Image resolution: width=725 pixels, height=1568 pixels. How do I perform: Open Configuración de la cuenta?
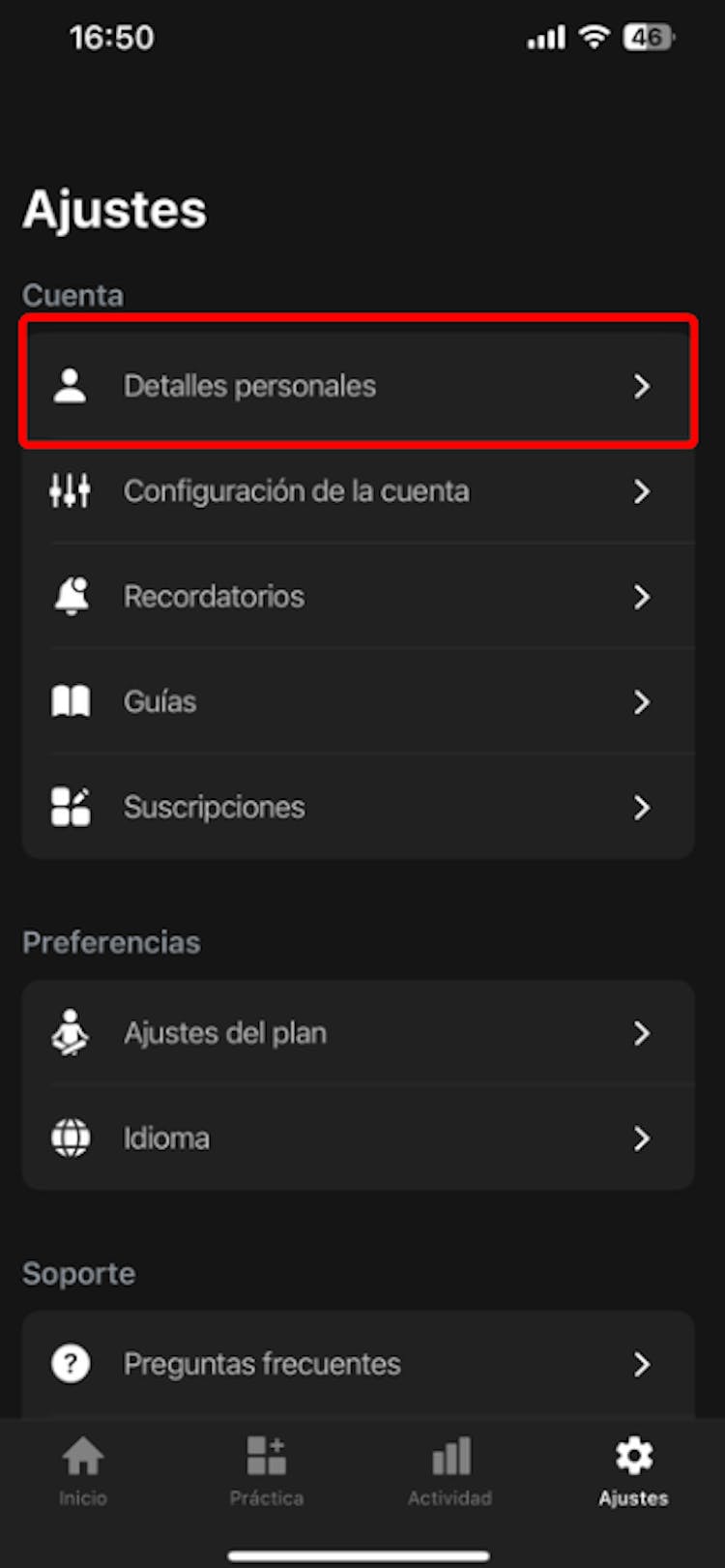pos(358,491)
